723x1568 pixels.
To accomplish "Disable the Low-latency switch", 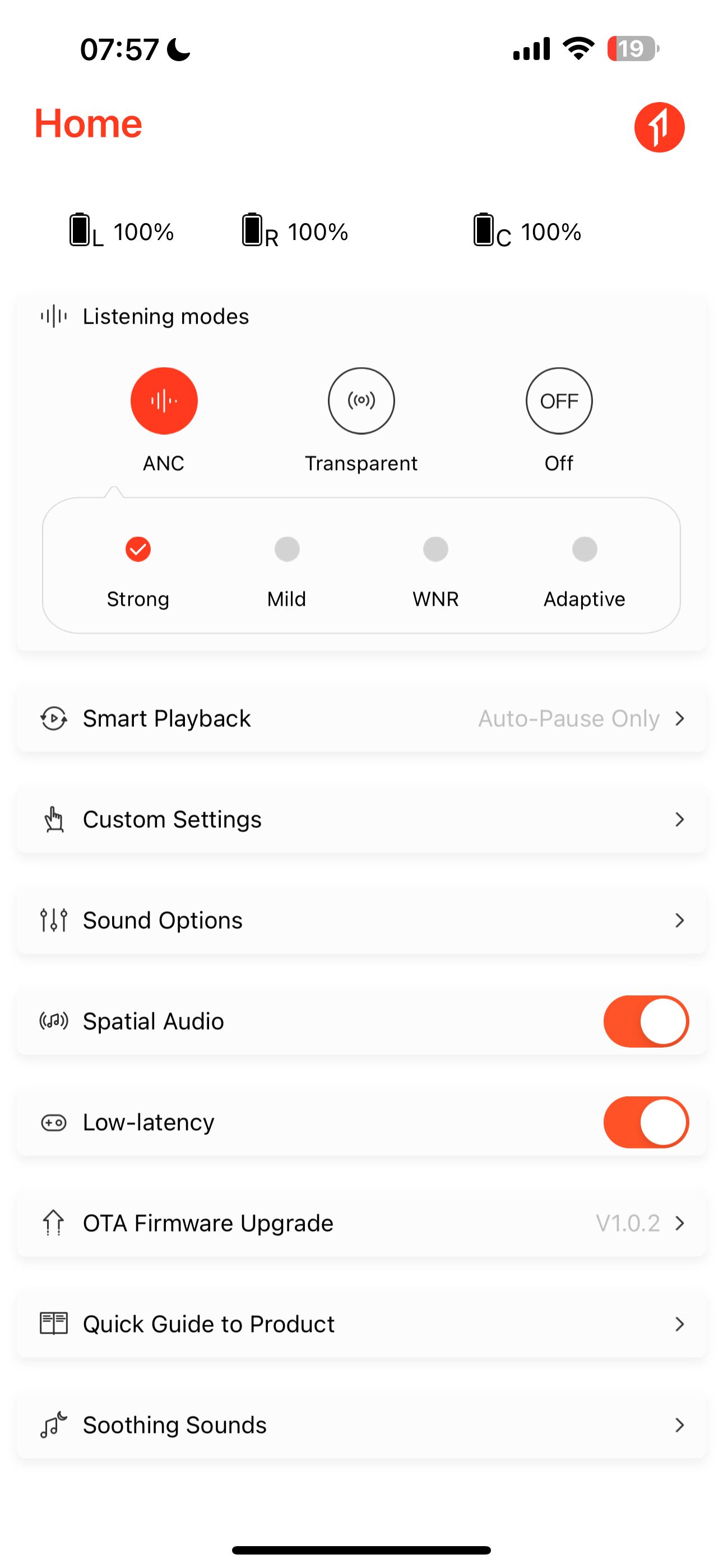I will click(646, 1122).
